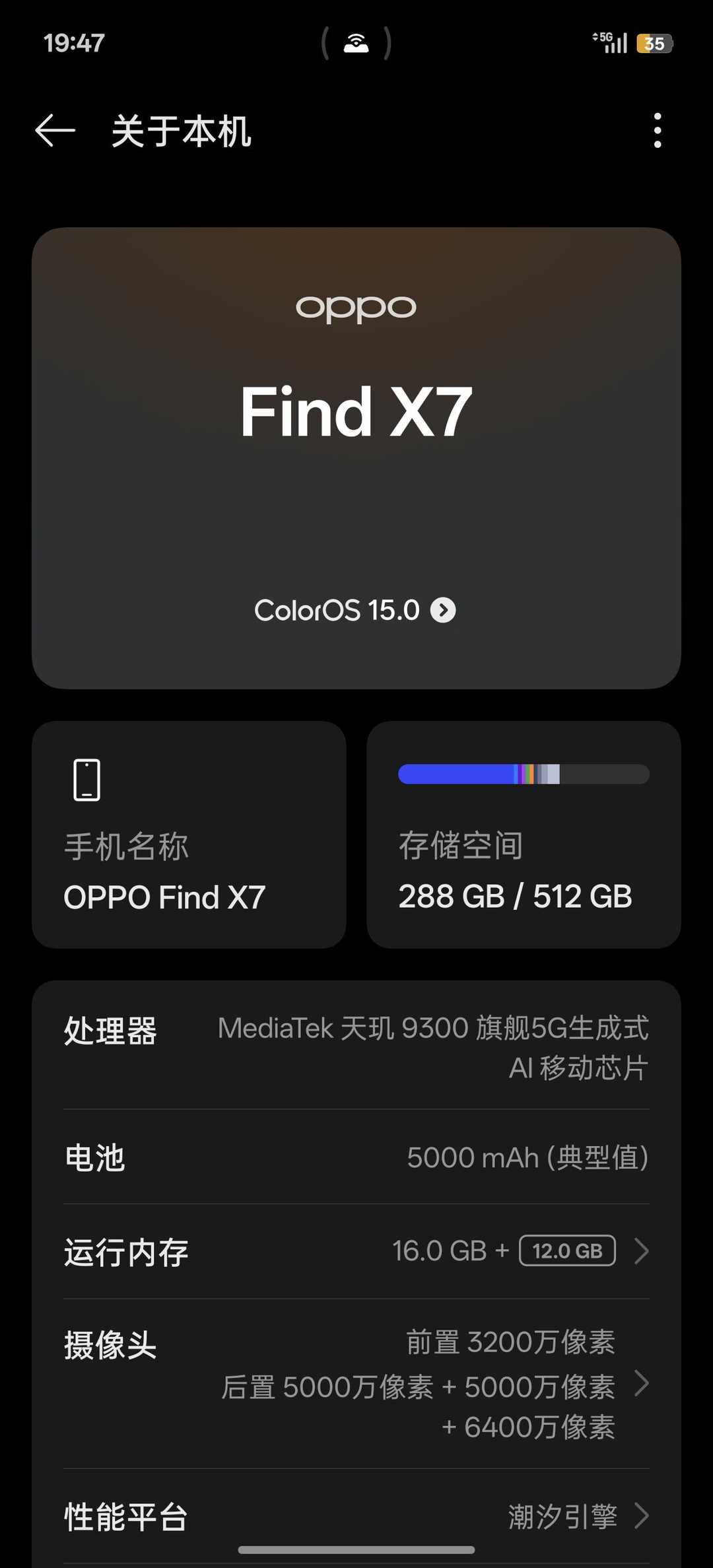Select the 手机名称 phone name card
Image resolution: width=713 pixels, height=1568 pixels.
click(189, 833)
